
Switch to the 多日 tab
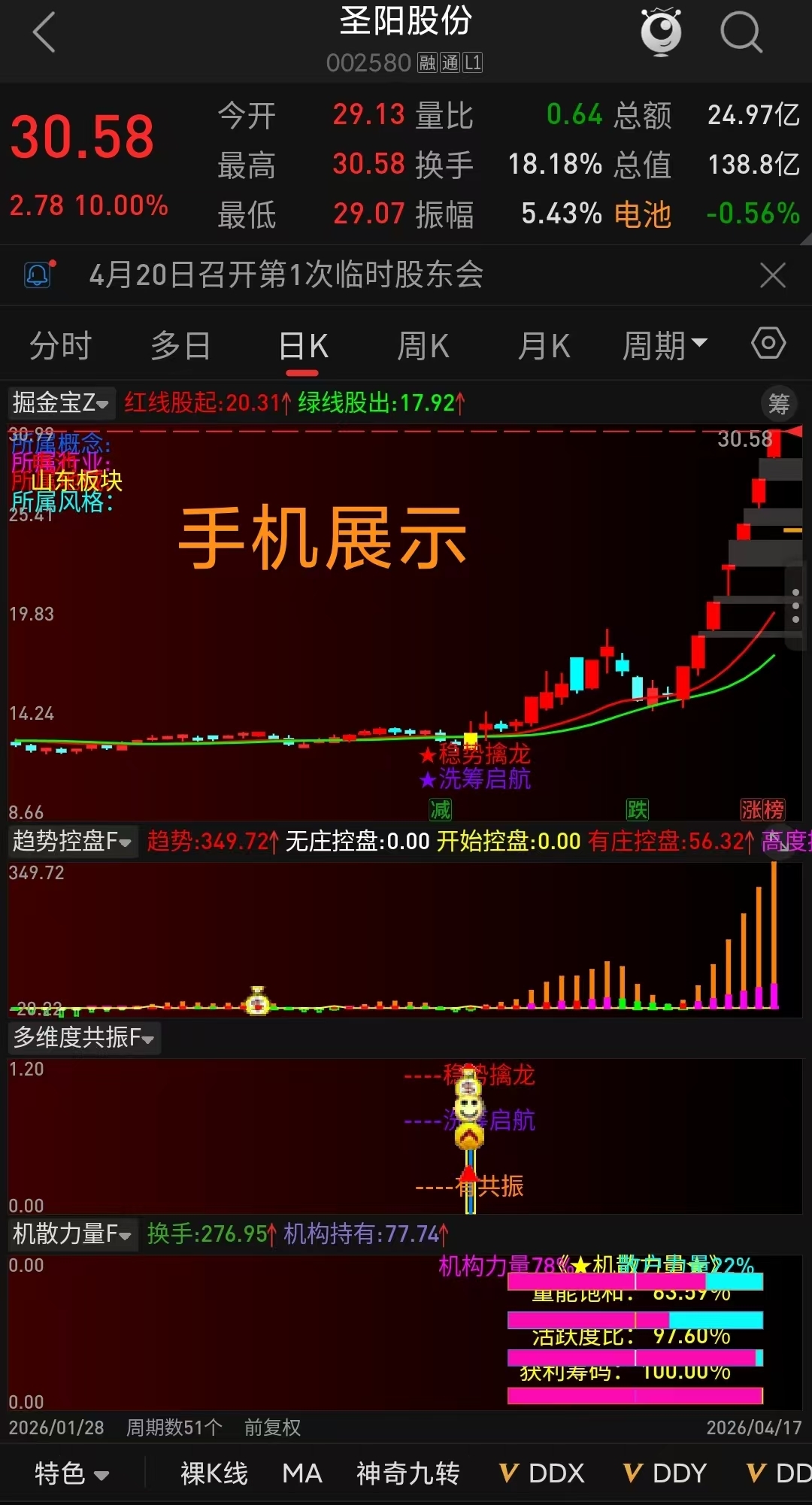point(180,347)
